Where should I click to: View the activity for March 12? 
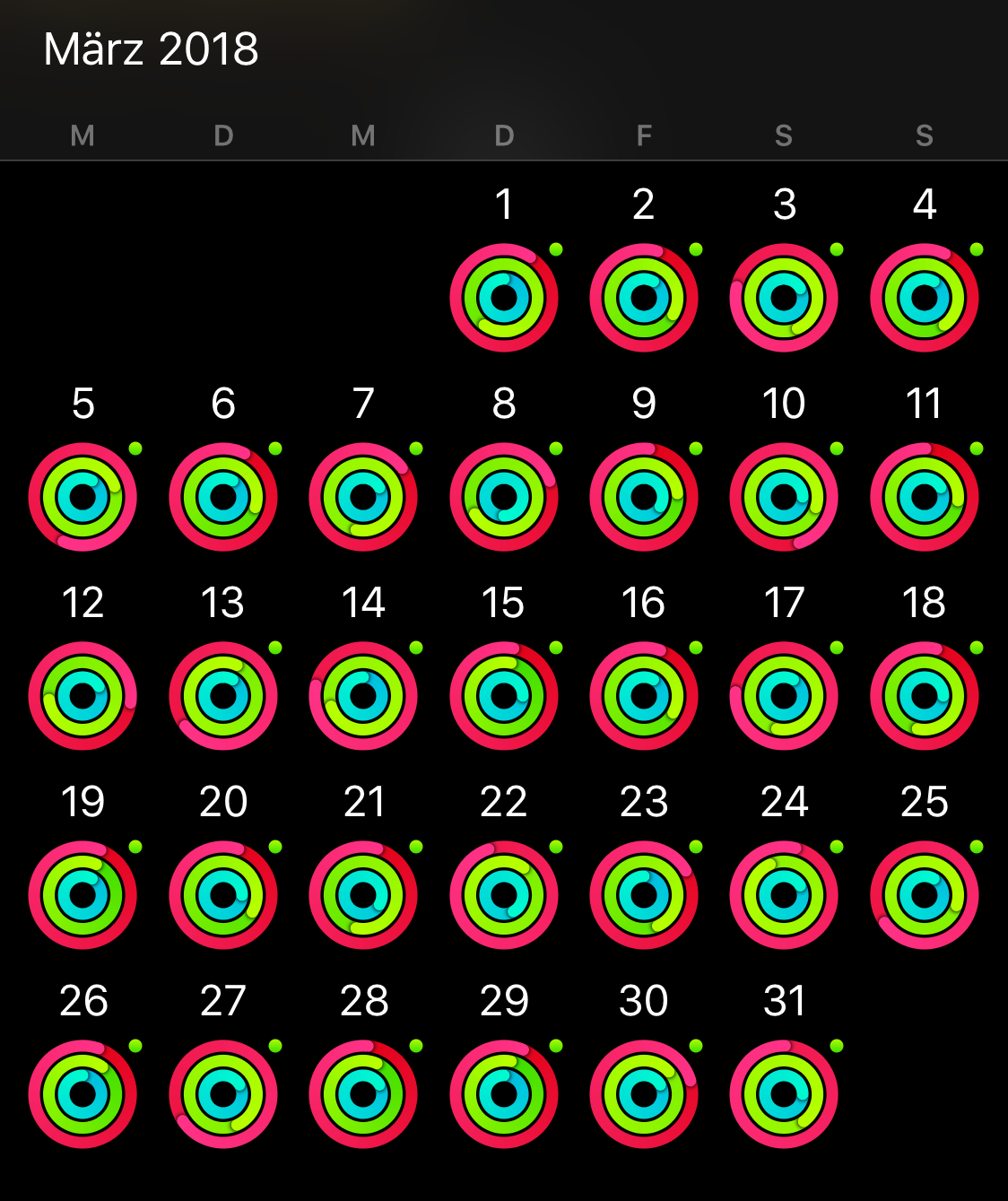click(x=83, y=696)
